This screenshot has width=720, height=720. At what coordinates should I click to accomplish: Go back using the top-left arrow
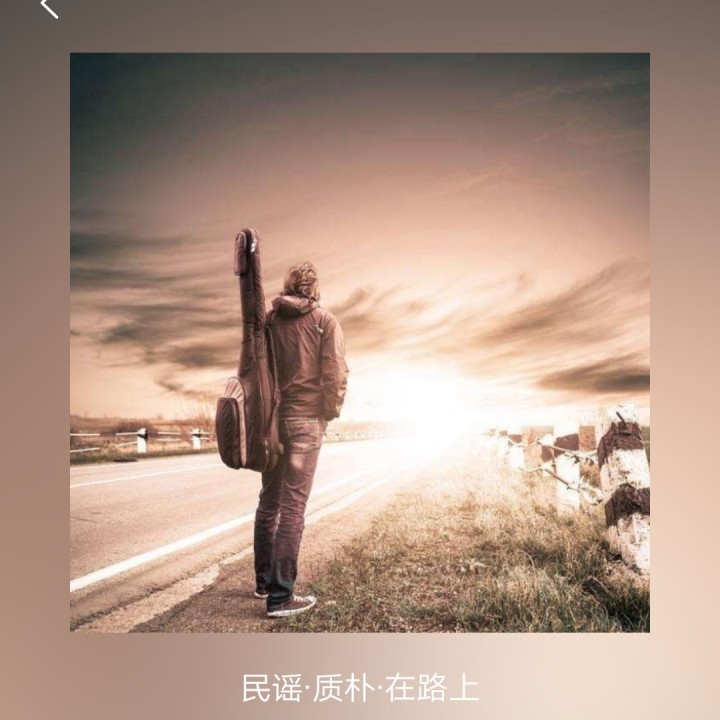(x=48, y=8)
